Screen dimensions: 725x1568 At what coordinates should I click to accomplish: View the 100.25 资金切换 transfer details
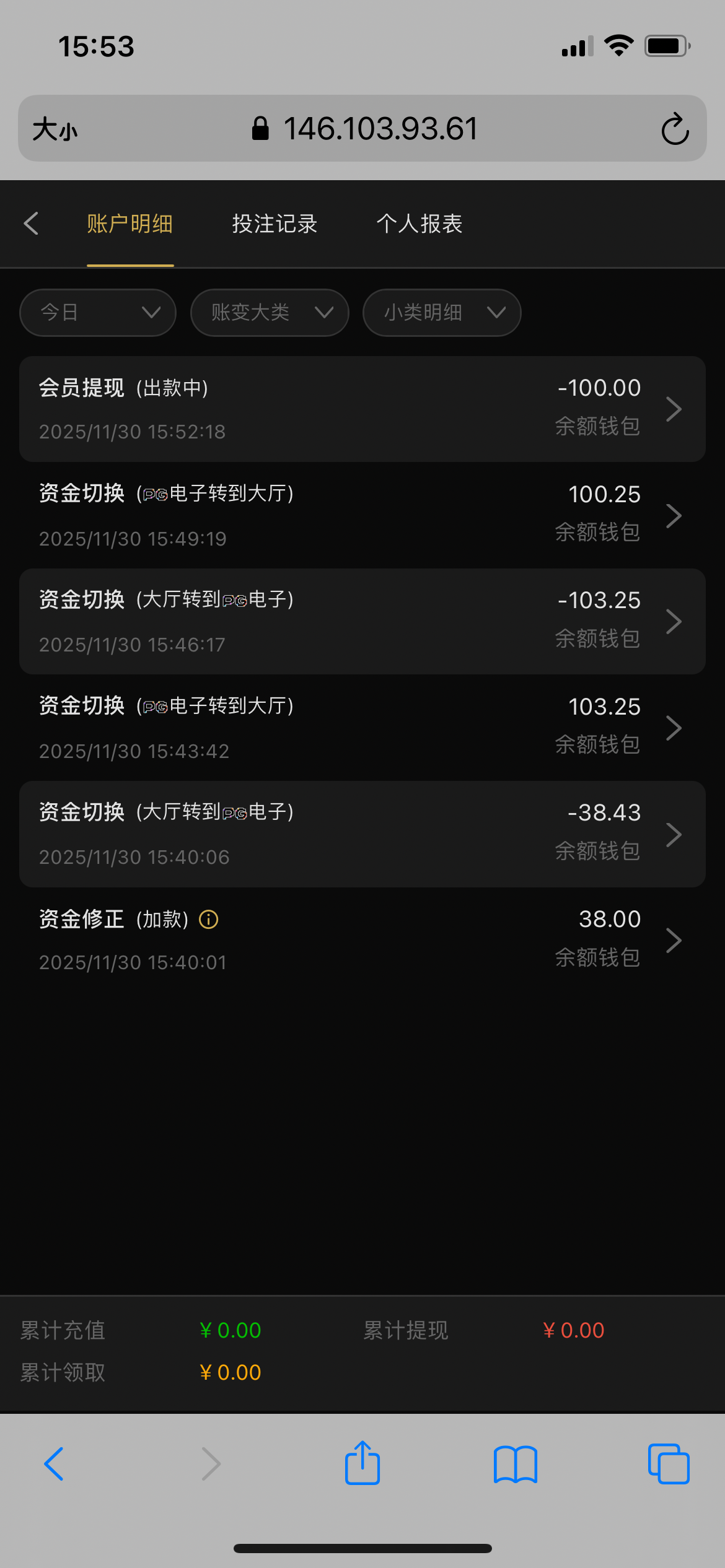(362, 515)
